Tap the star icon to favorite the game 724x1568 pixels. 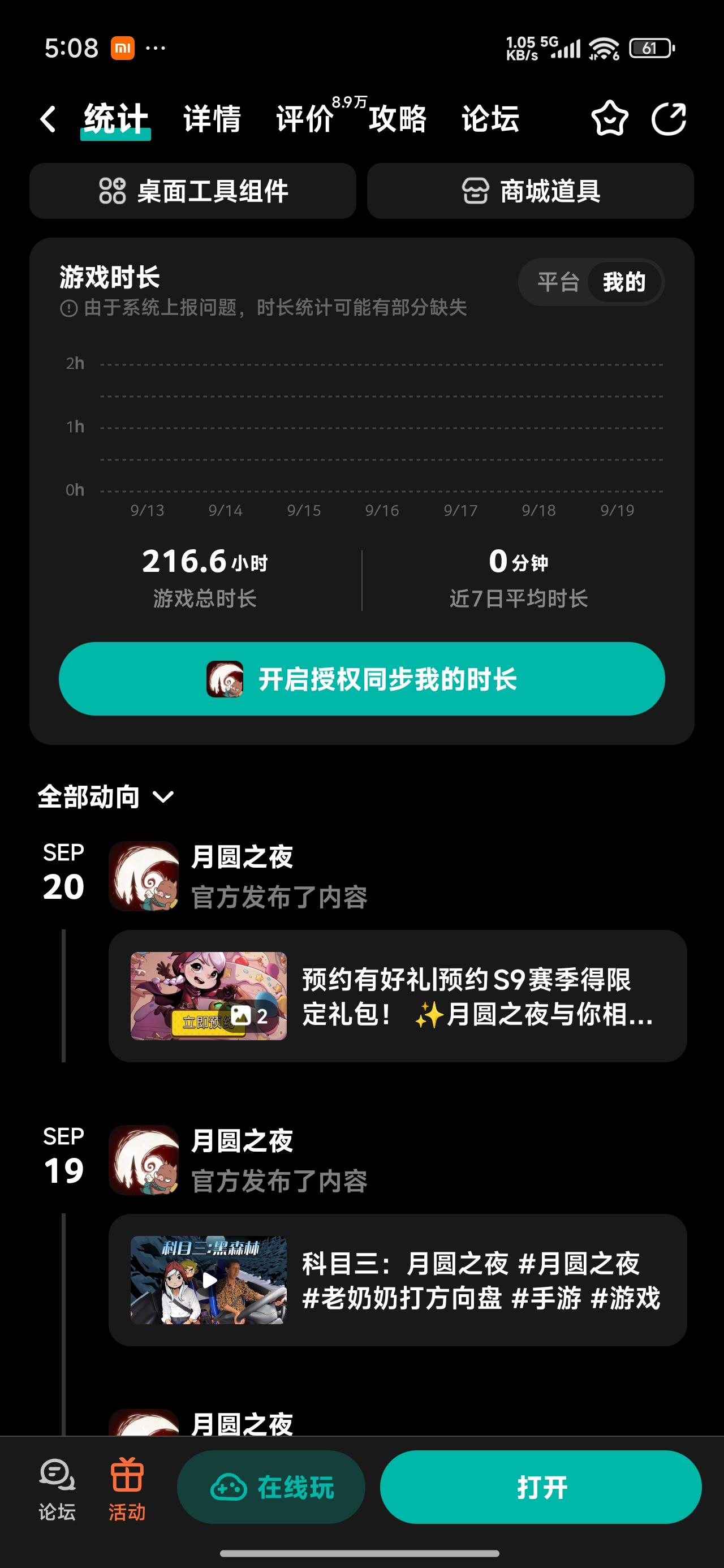pos(611,119)
